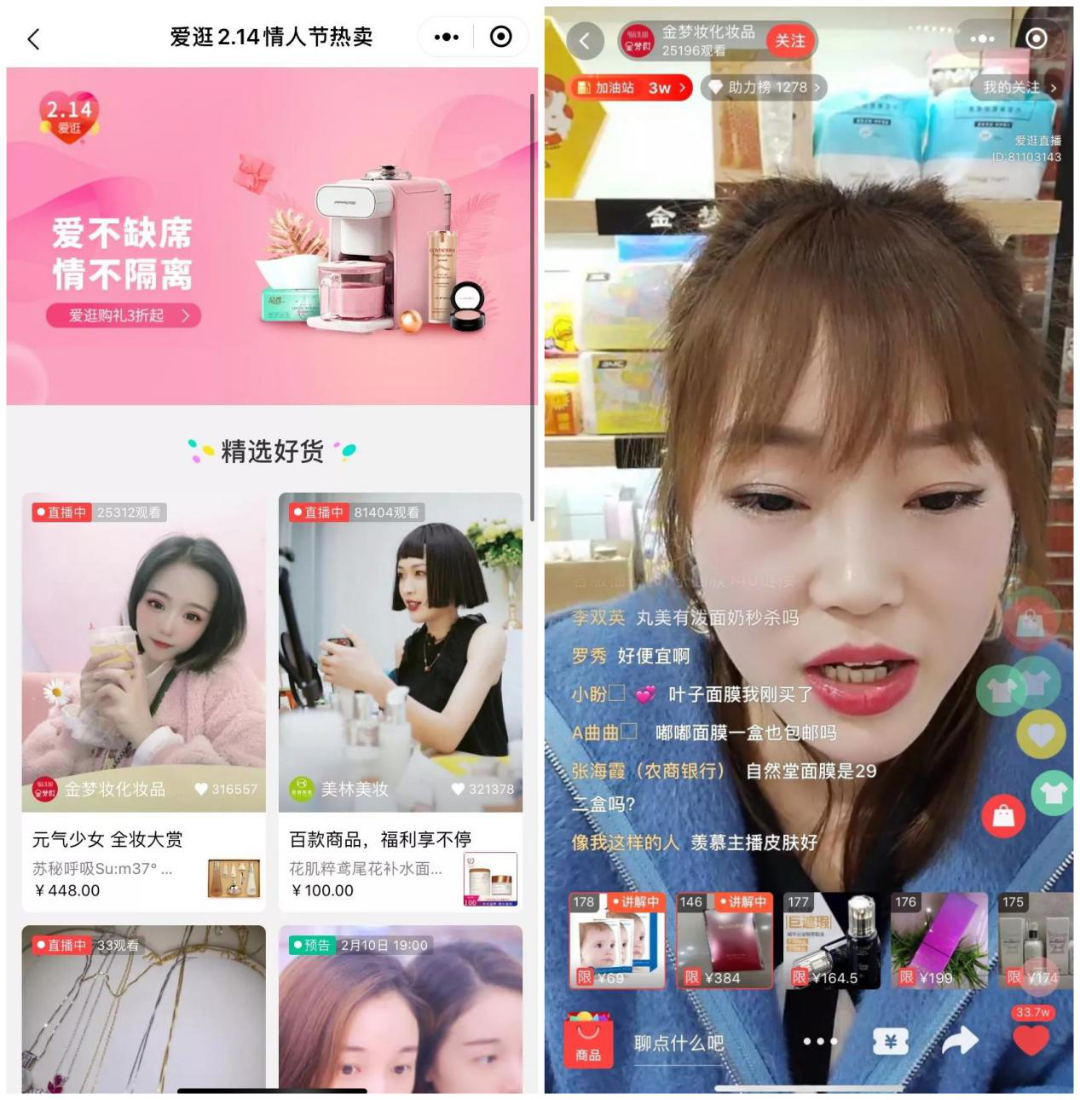Share this livestream
The width and height of the screenshot is (1080, 1100).
[960, 1042]
